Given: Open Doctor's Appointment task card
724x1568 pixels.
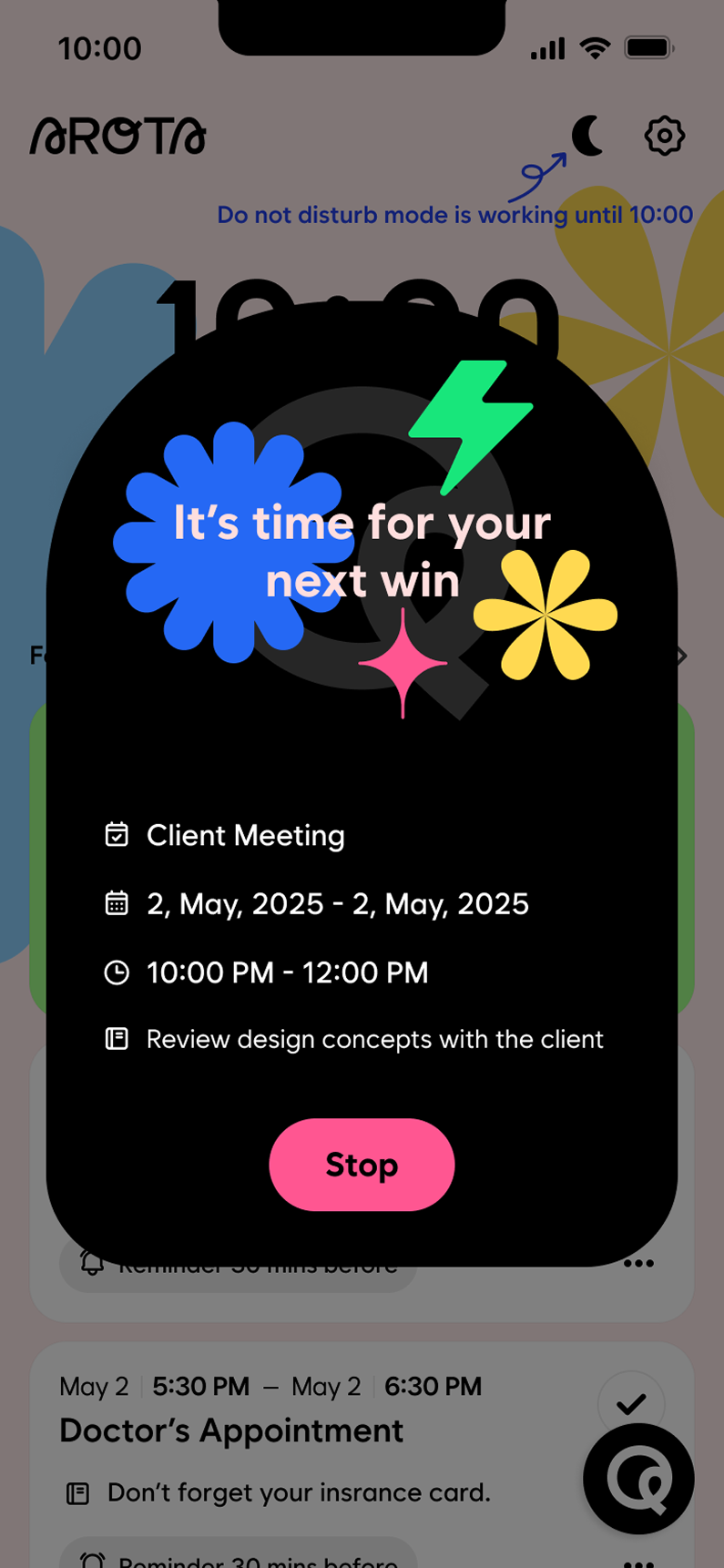Looking at the screenshot, I should (x=273, y=1431).
